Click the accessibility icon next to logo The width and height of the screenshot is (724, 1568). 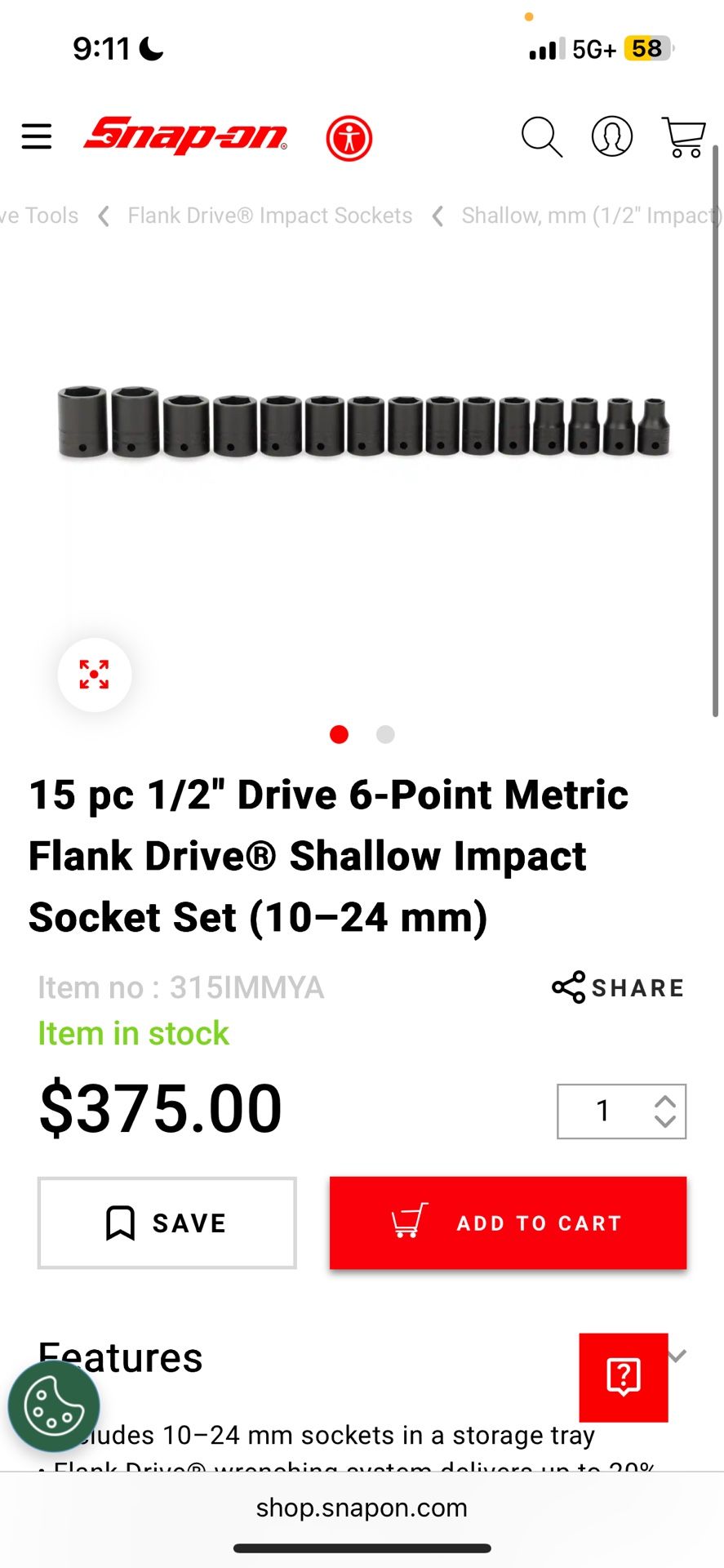tap(349, 137)
